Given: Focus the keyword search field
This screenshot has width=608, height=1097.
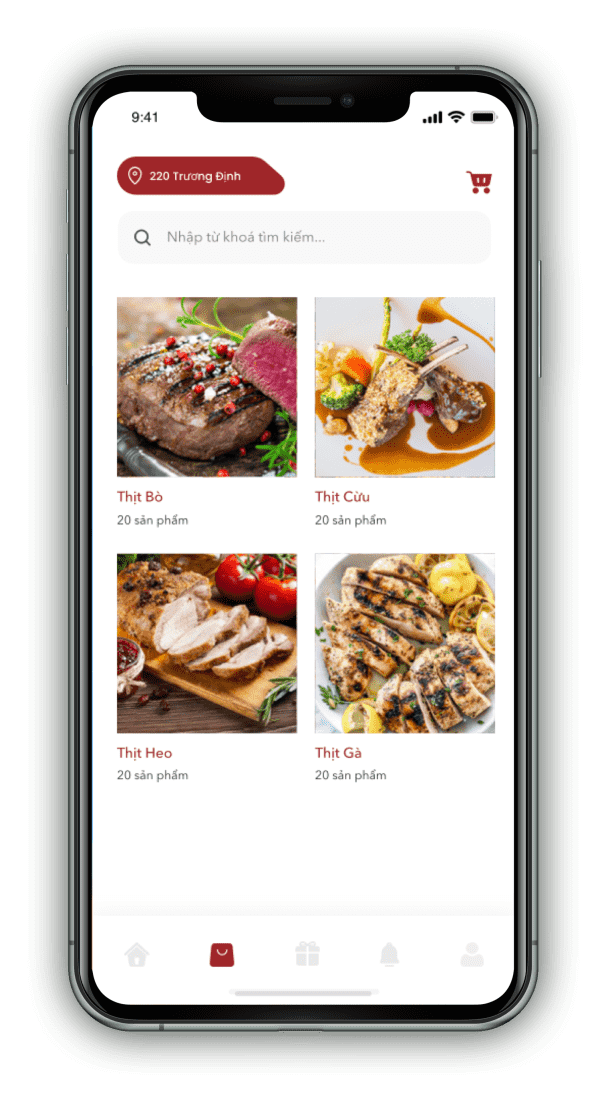Looking at the screenshot, I should click(x=304, y=237).
